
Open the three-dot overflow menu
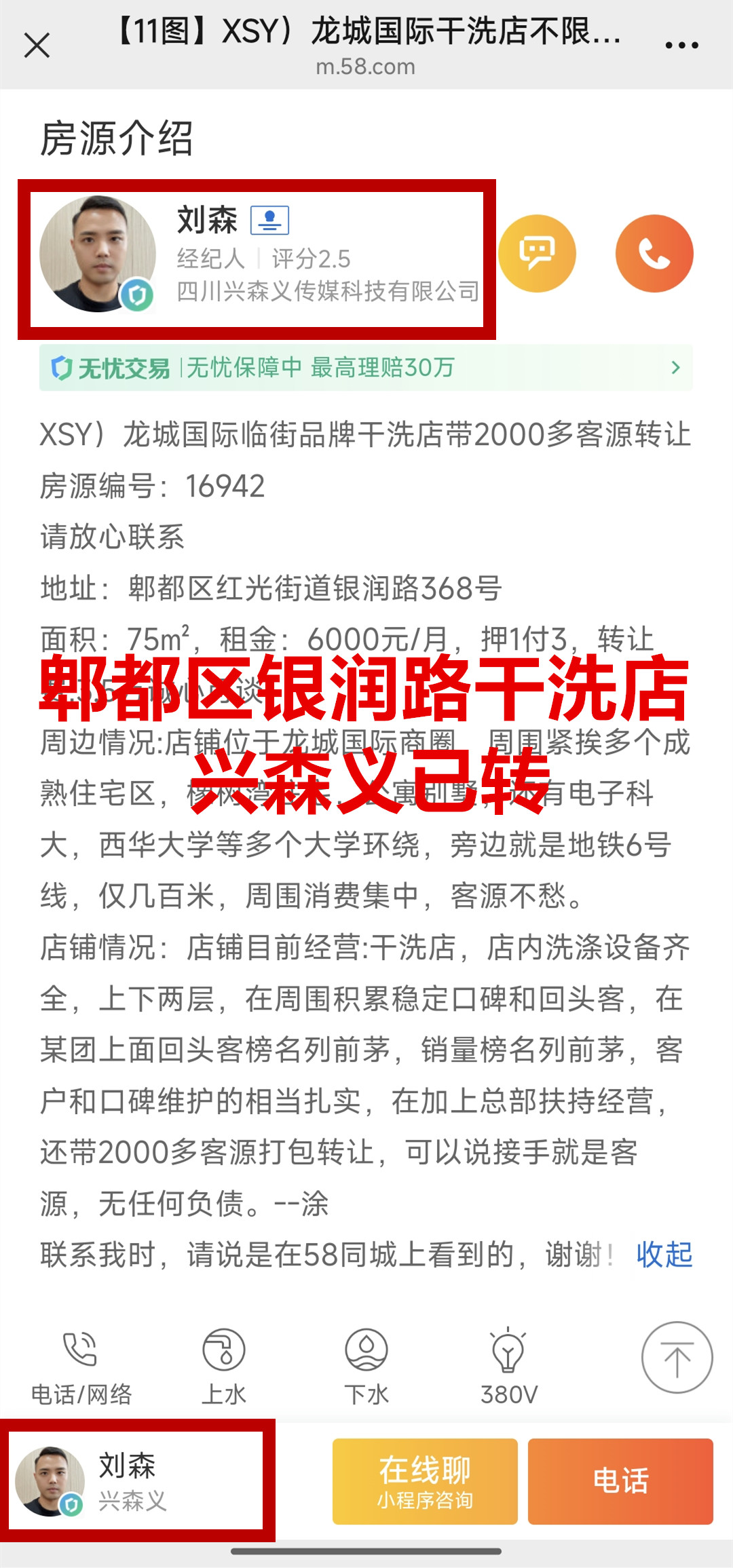(x=681, y=45)
